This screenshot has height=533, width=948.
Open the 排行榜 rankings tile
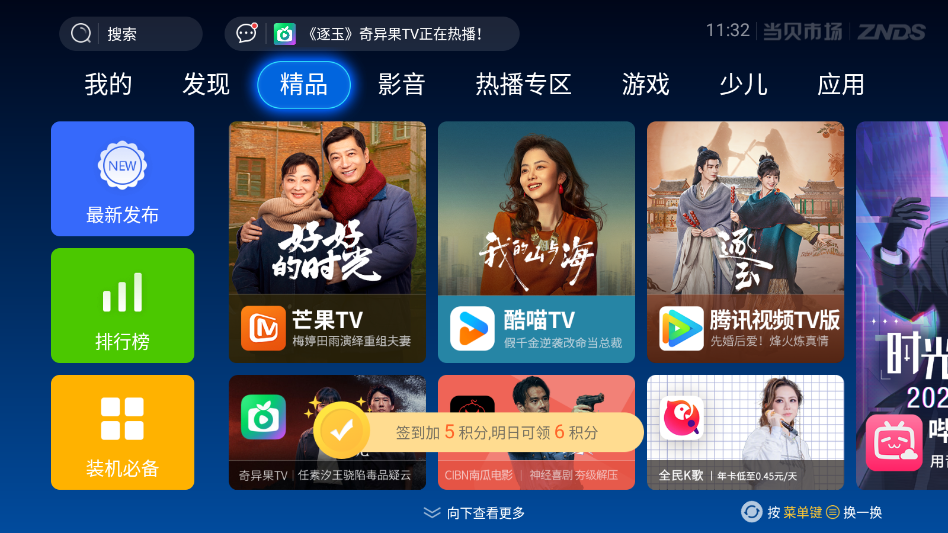point(122,305)
